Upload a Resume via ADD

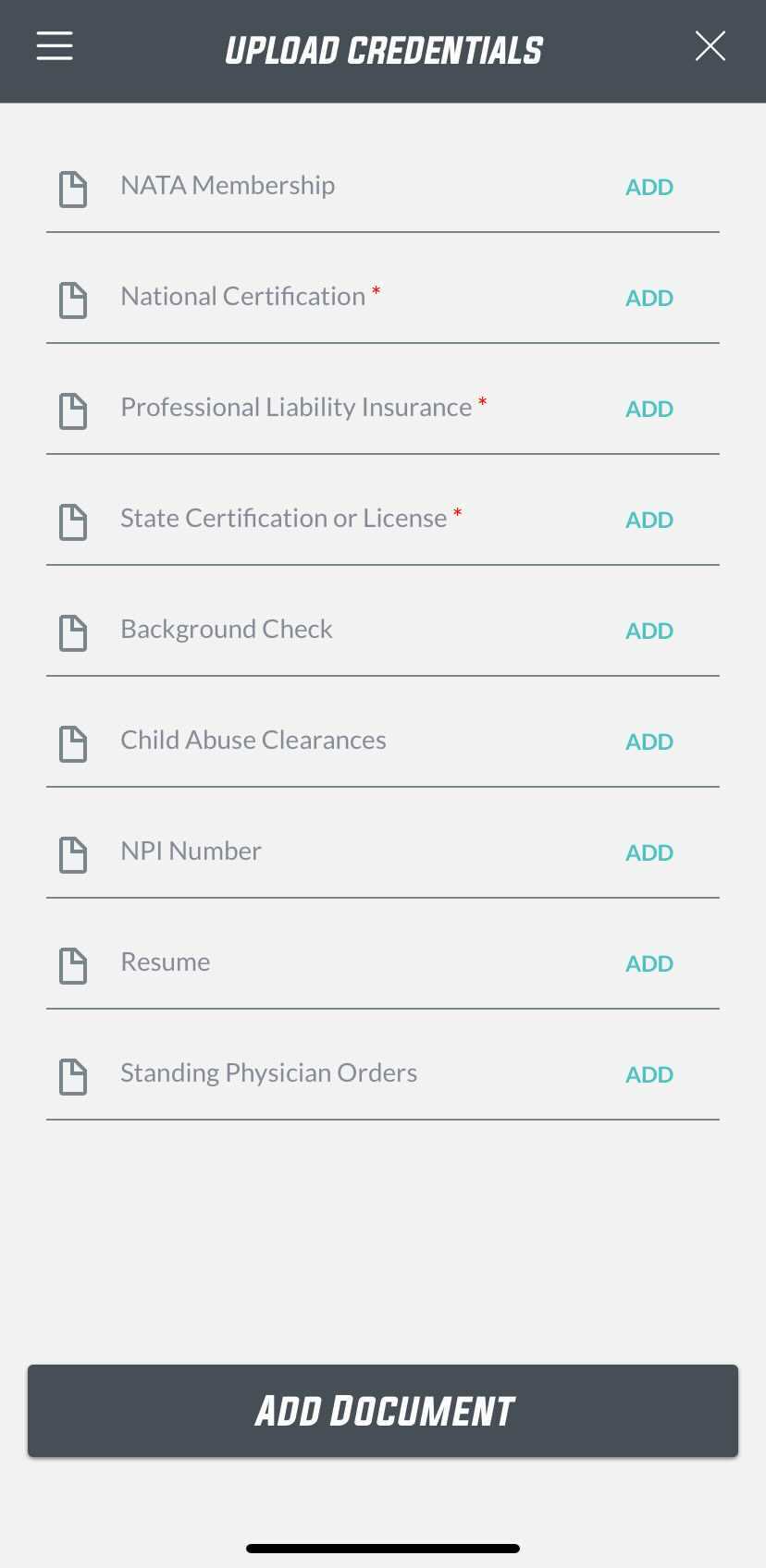[649, 963]
